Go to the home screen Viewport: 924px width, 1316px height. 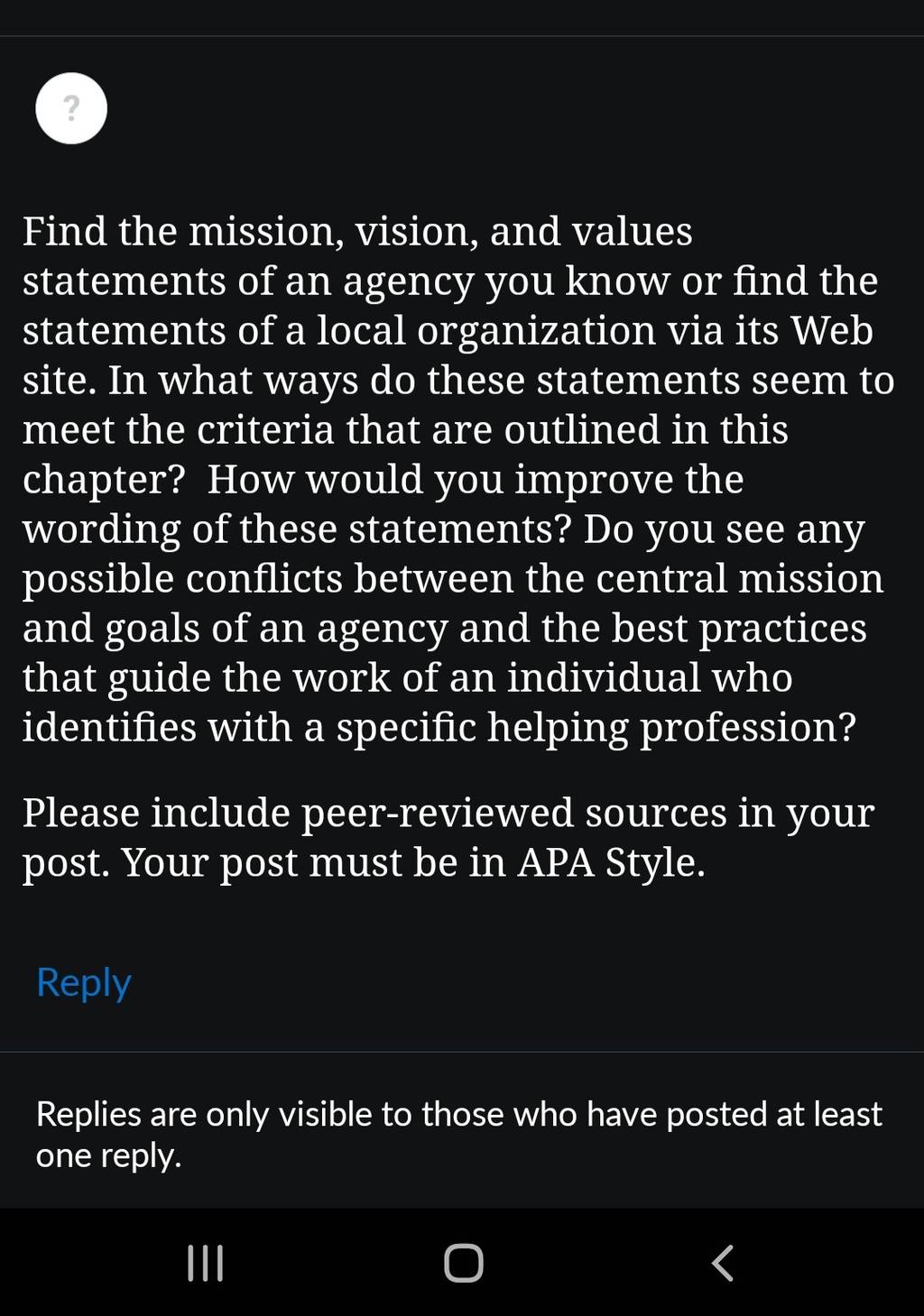click(x=464, y=1263)
